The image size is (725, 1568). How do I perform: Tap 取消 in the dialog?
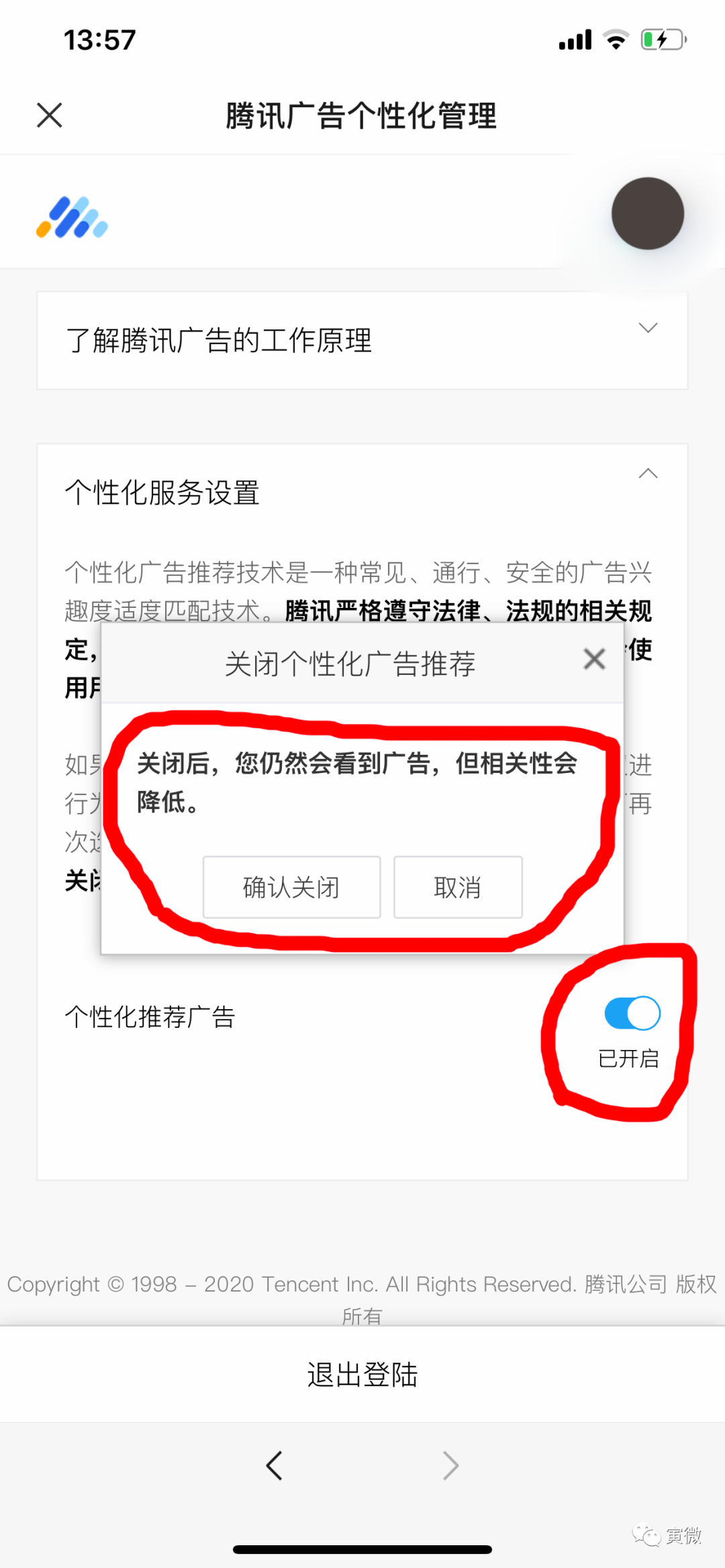[458, 887]
